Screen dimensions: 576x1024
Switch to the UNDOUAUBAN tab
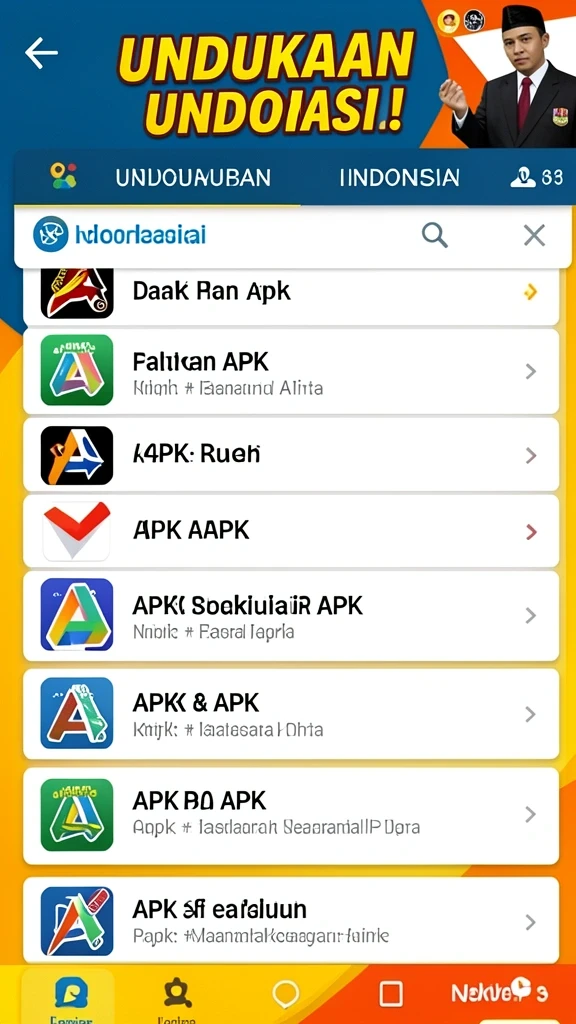point(193,178)
